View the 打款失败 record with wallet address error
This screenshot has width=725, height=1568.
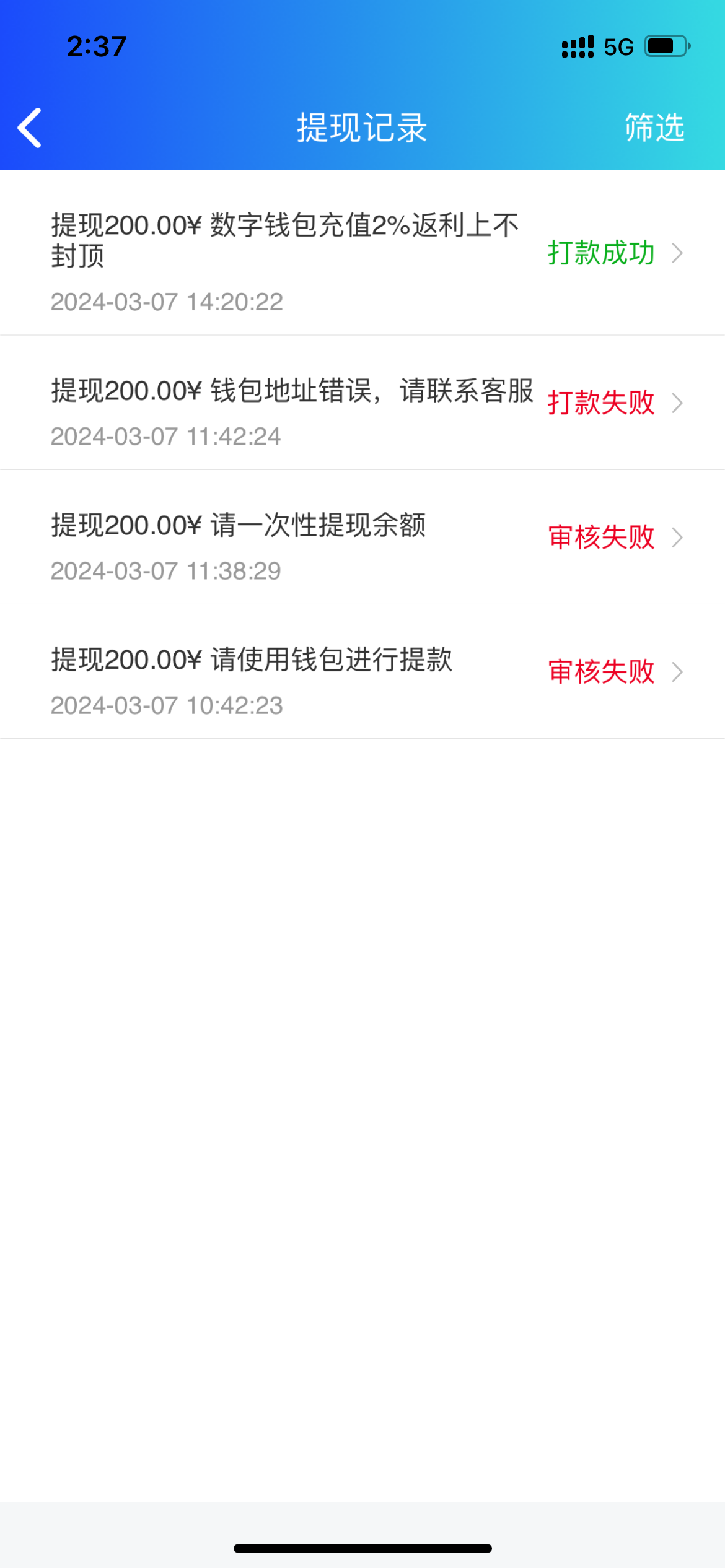point(362,403)
